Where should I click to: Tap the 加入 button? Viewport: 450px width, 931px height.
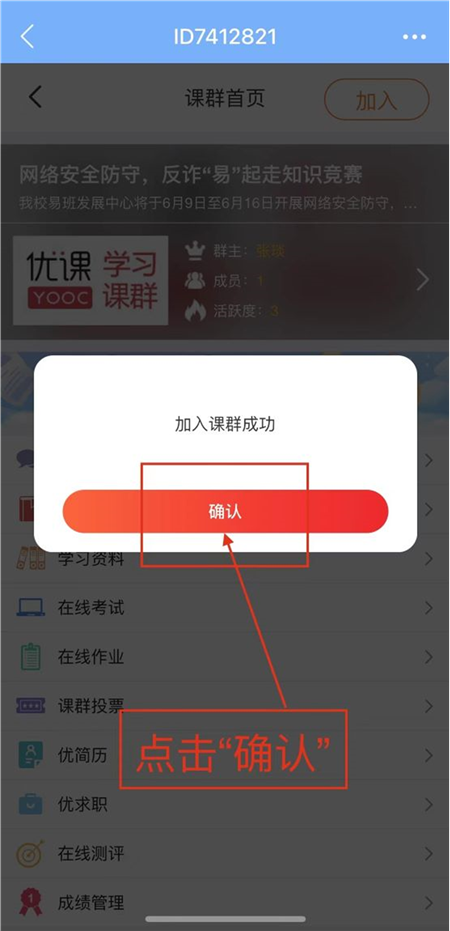coord(376,100)
